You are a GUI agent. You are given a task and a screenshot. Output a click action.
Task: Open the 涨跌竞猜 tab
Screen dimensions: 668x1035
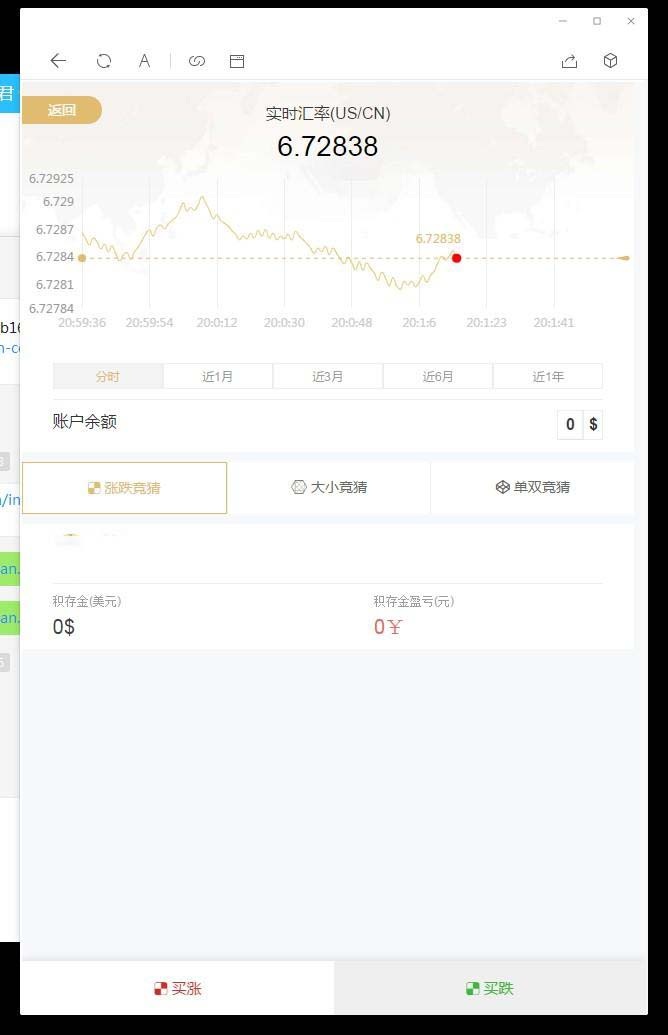[125, 488]
